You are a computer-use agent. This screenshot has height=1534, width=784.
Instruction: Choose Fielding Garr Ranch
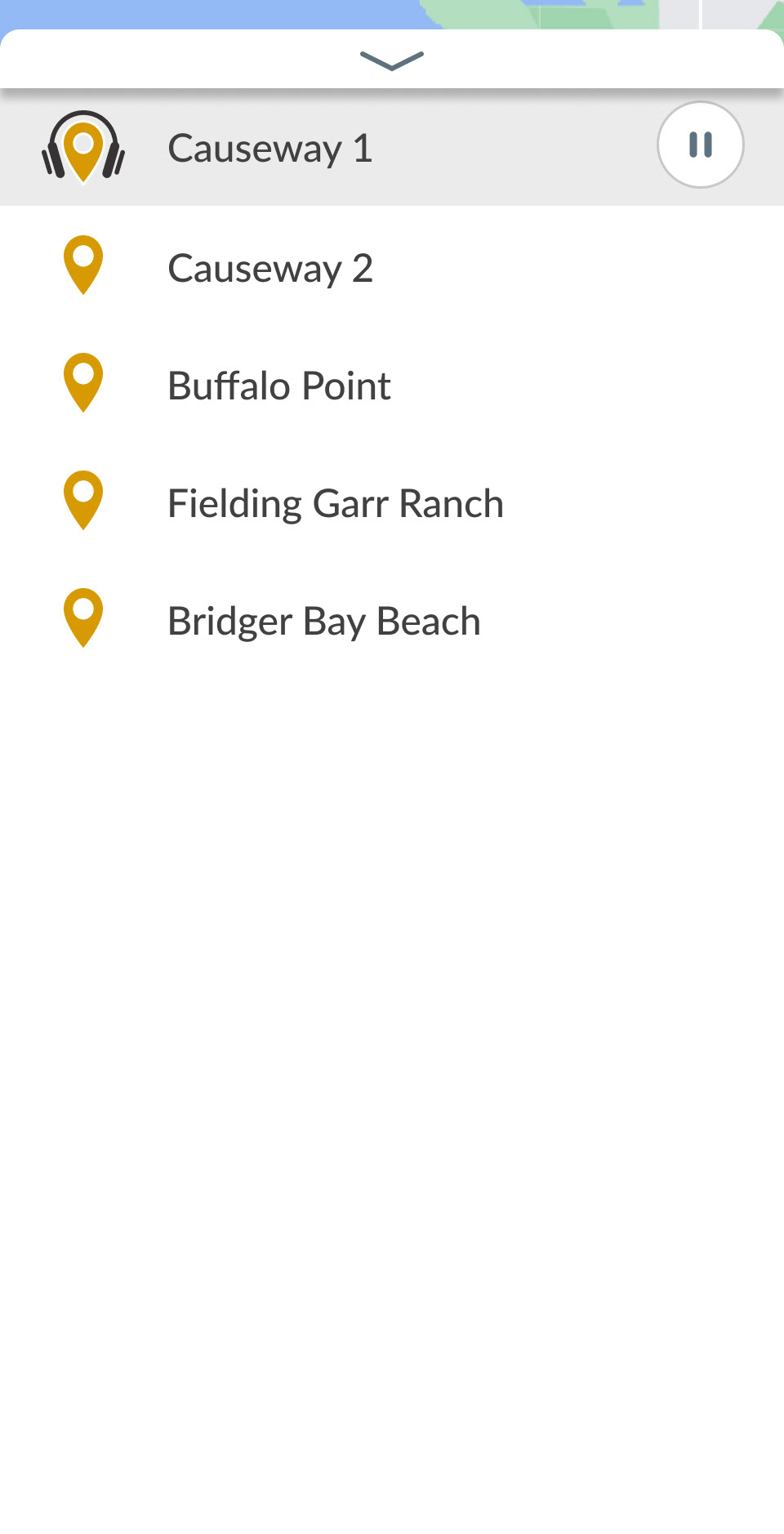tap(392, 502)
